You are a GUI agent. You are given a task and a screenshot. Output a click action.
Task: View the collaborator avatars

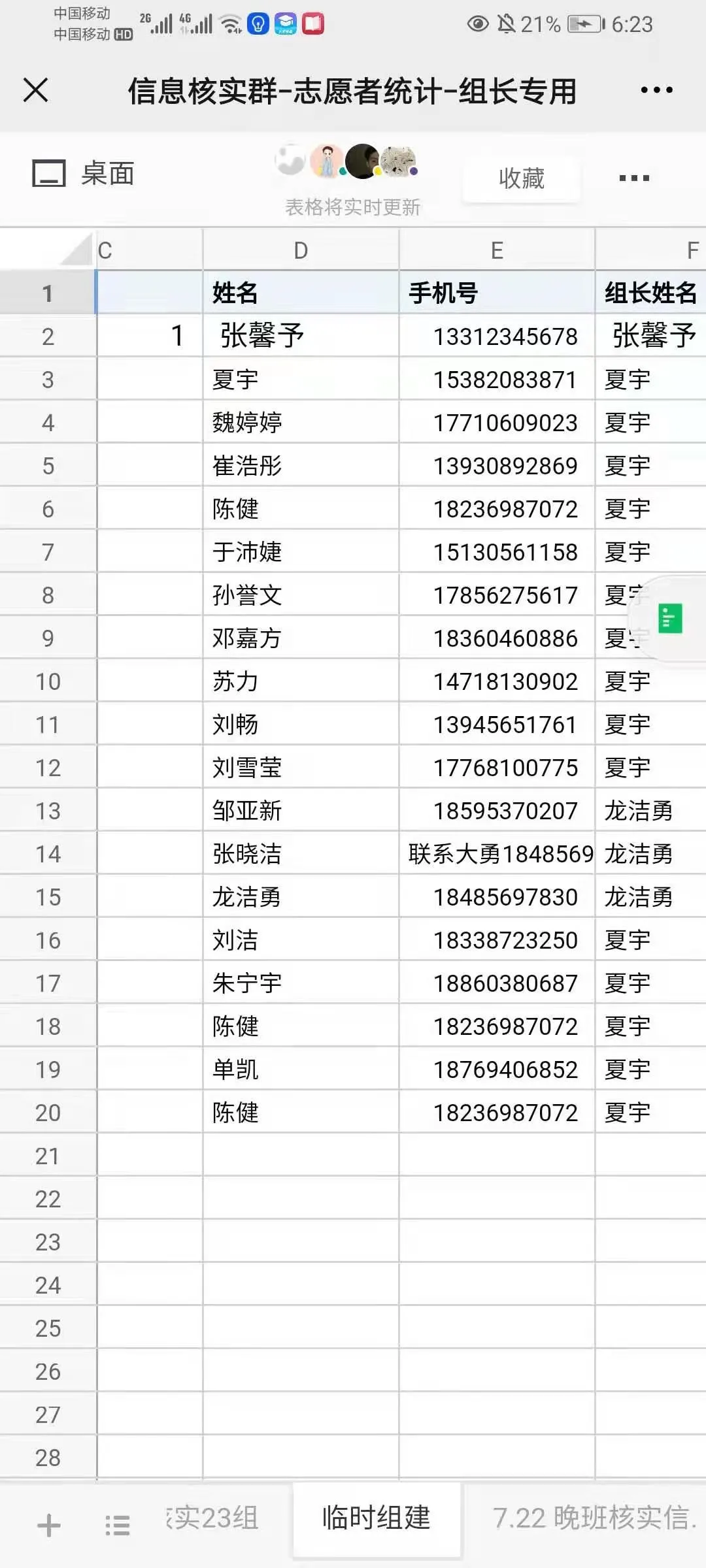pos(346,161)
